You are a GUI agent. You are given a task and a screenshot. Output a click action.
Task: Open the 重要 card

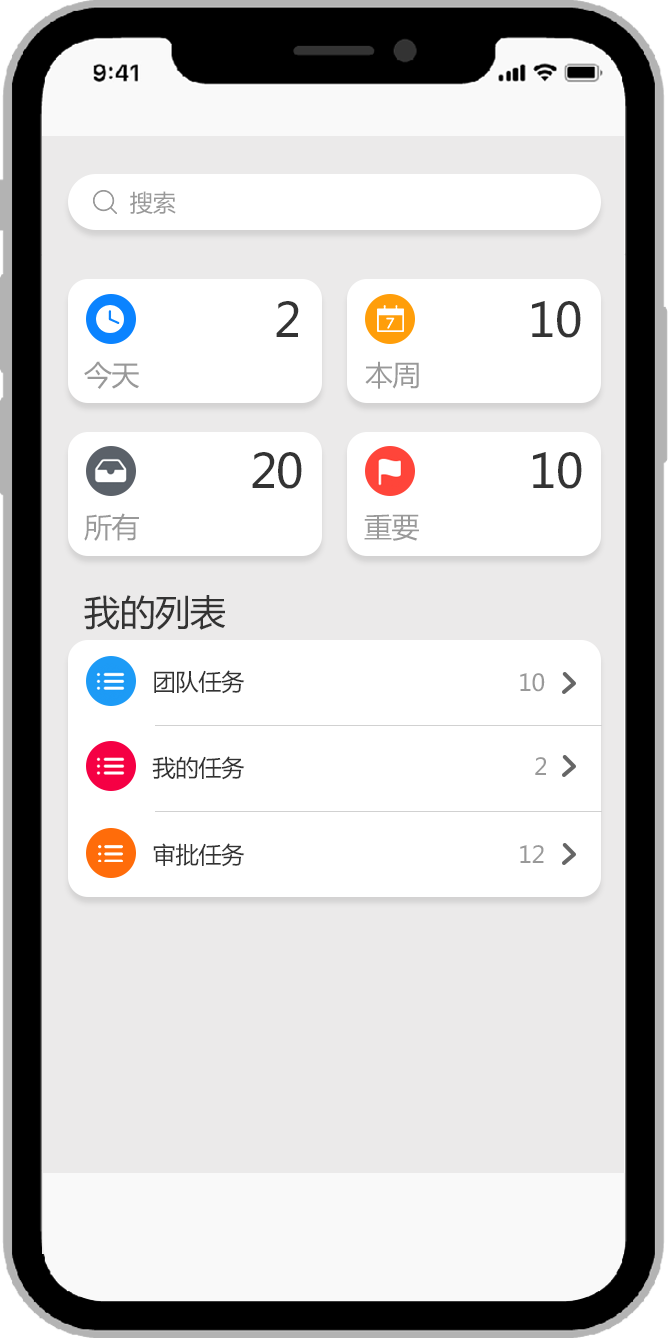point(473,494)
